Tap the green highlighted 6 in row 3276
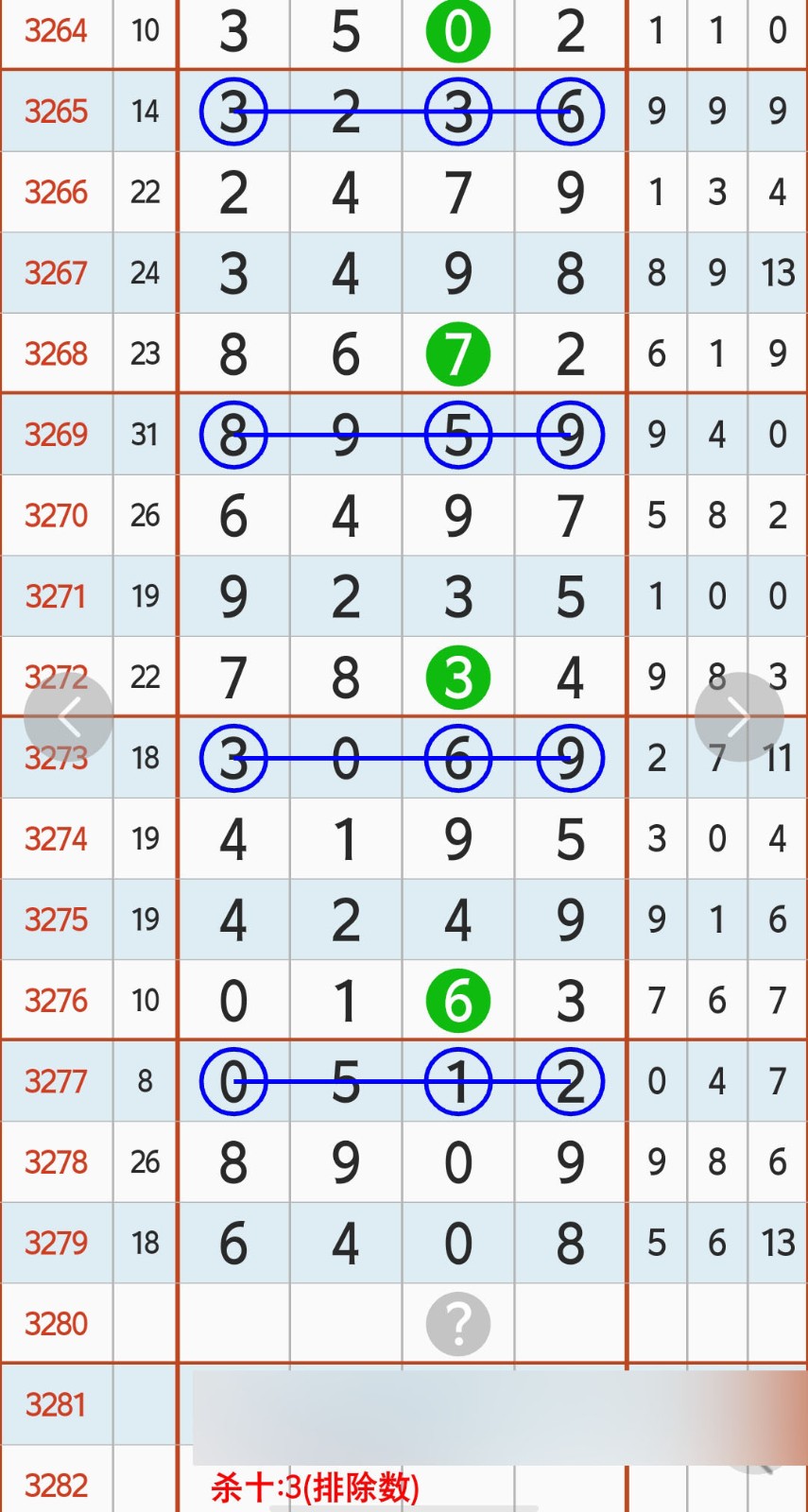 coord(458,1000)
